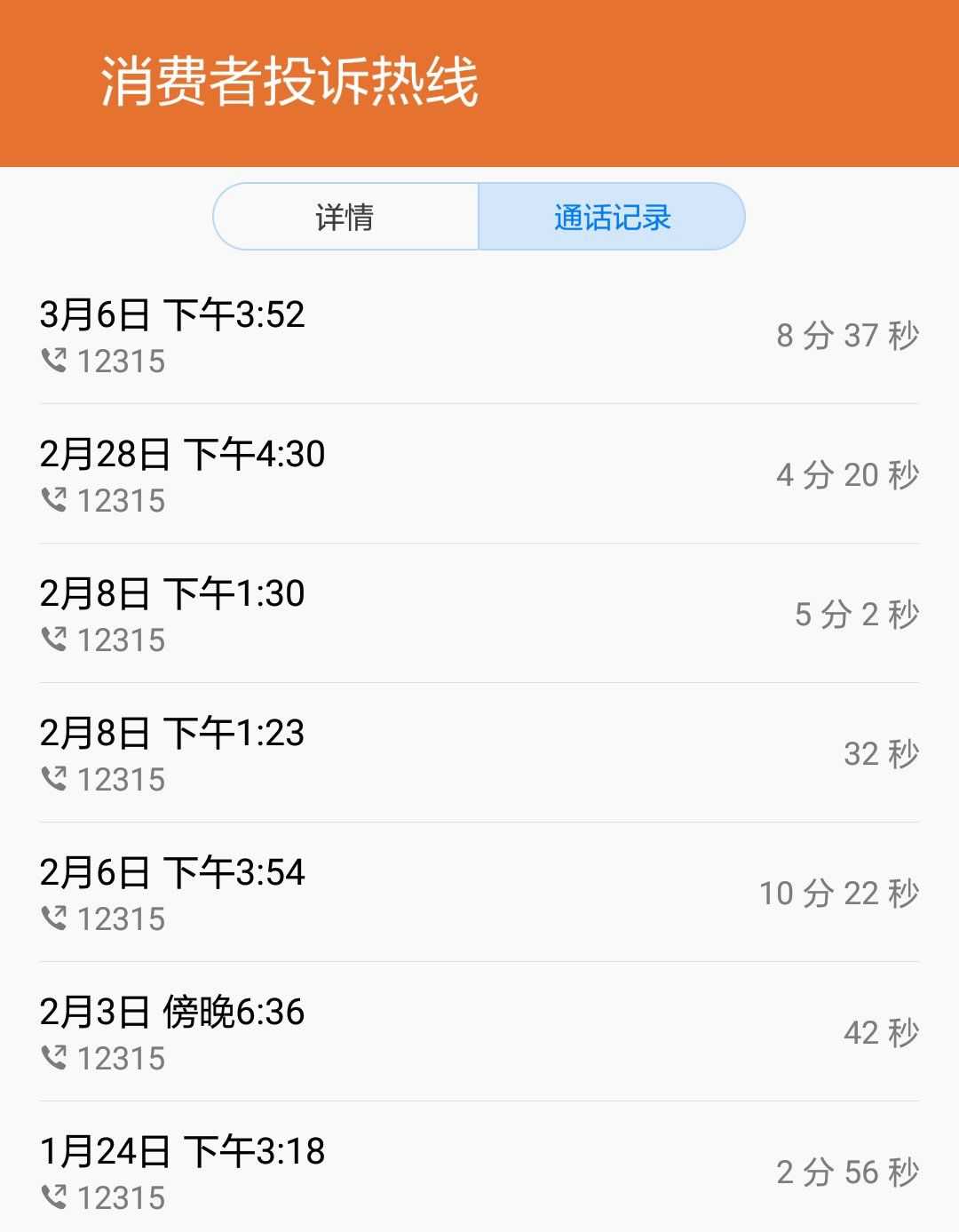
Task: Click the 12315 number under the 2月8日 1:30 record
Action: (x=121, y=638)
